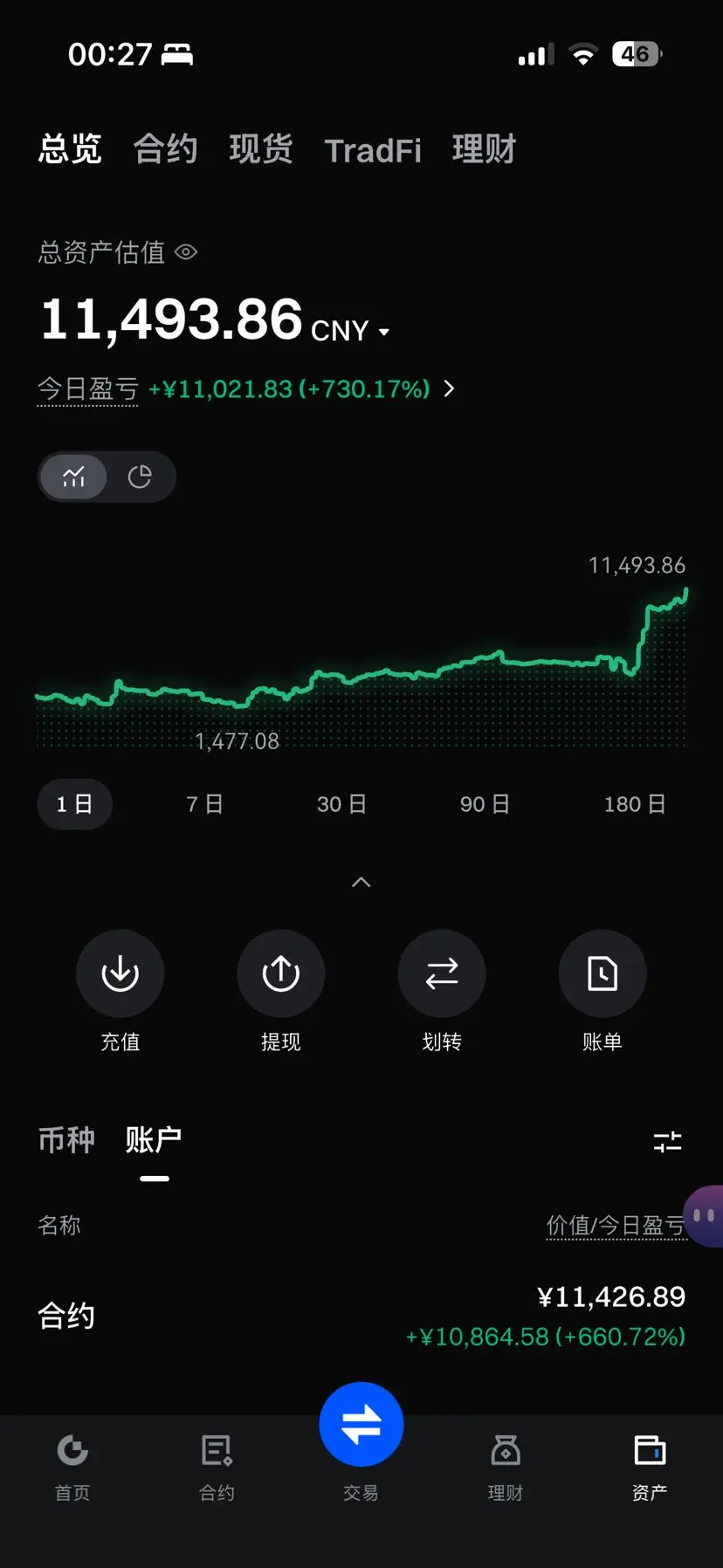Open the TradFi tab
The height and width of the screenshot is (1568, 723).
click(373, 150)
